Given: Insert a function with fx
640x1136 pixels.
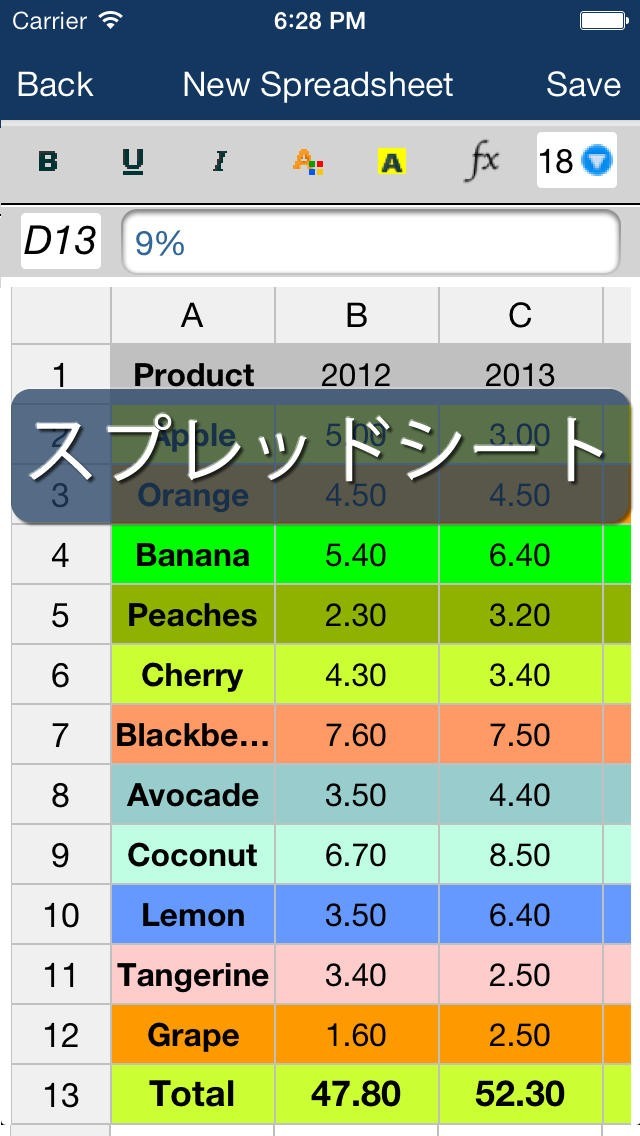Looking at the screenshot, I should (x=482, y=160).
